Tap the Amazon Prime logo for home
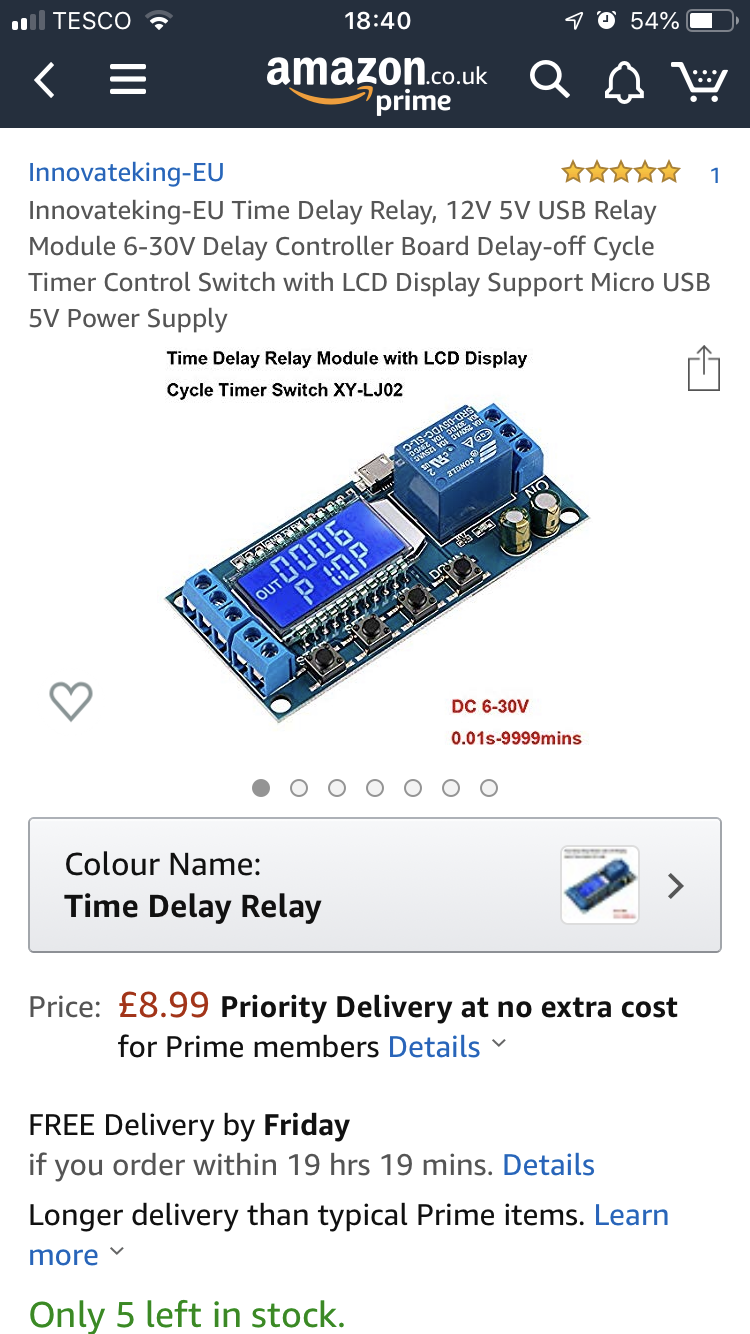 pyautogui.click(x=377, y=82)
